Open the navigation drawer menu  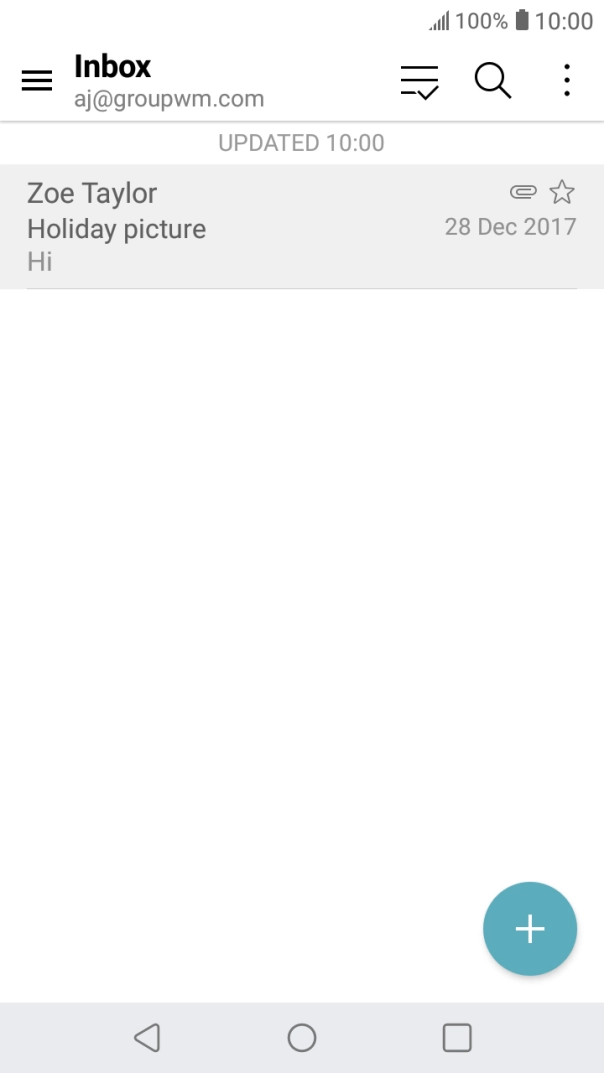point(37,82)
